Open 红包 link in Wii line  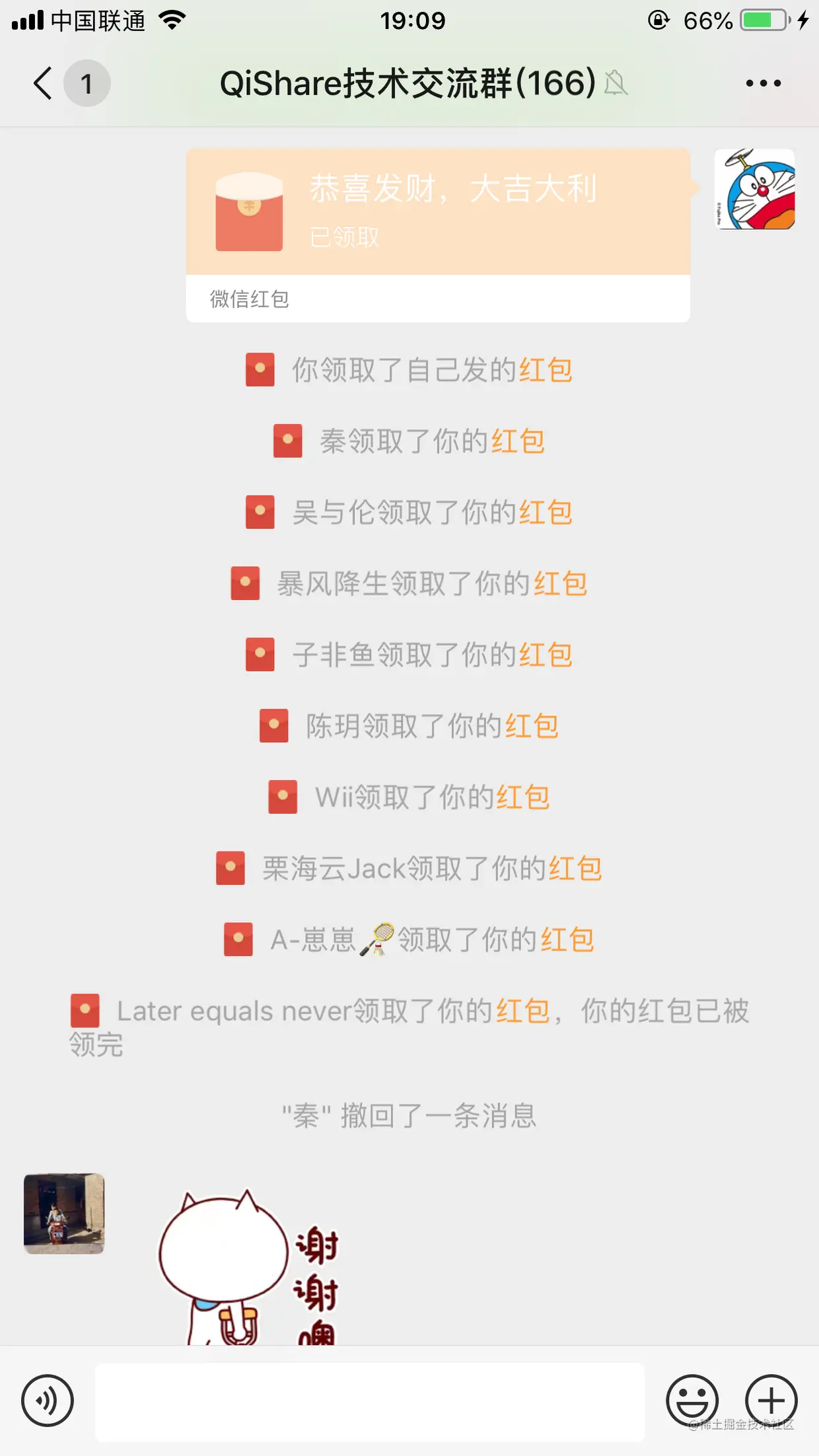(523, 798)
